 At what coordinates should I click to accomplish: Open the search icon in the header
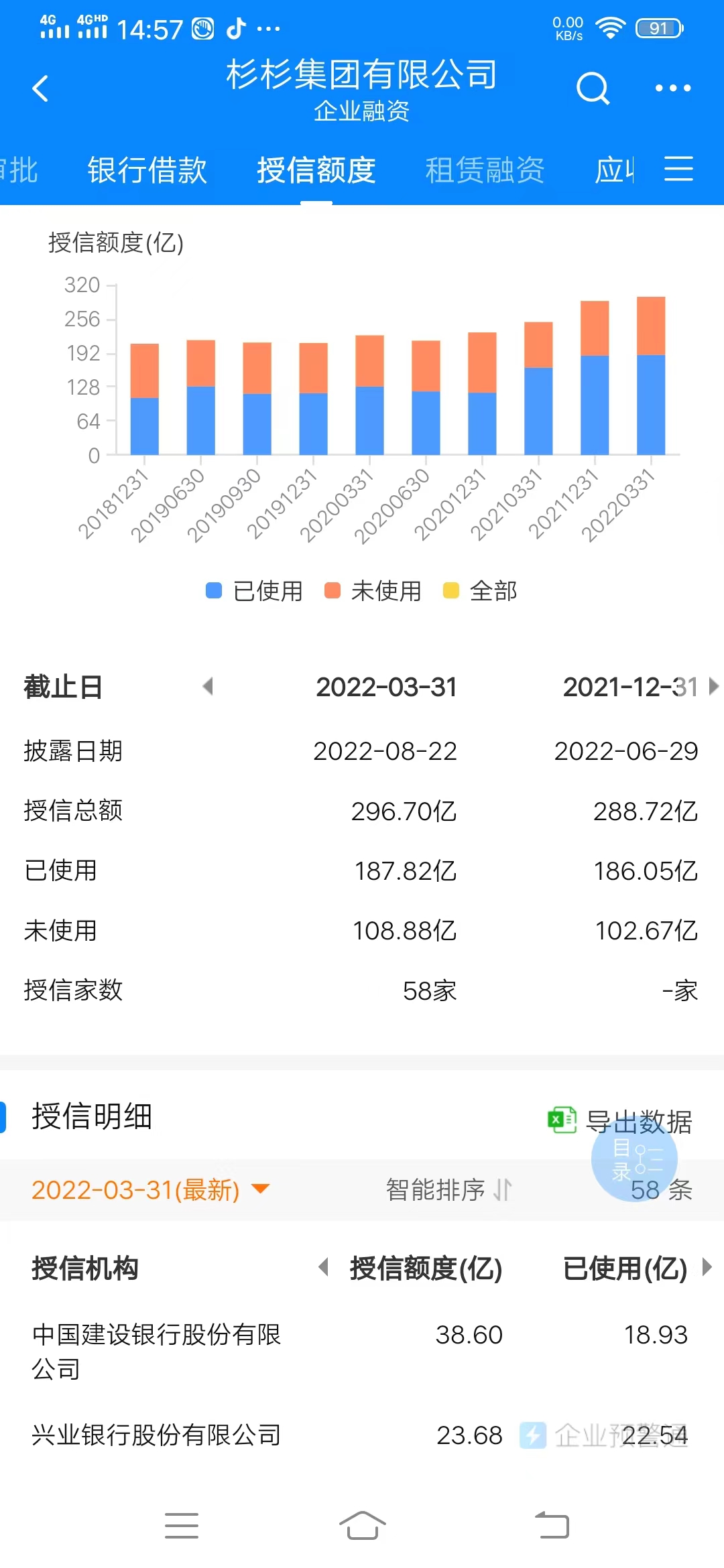593,88
